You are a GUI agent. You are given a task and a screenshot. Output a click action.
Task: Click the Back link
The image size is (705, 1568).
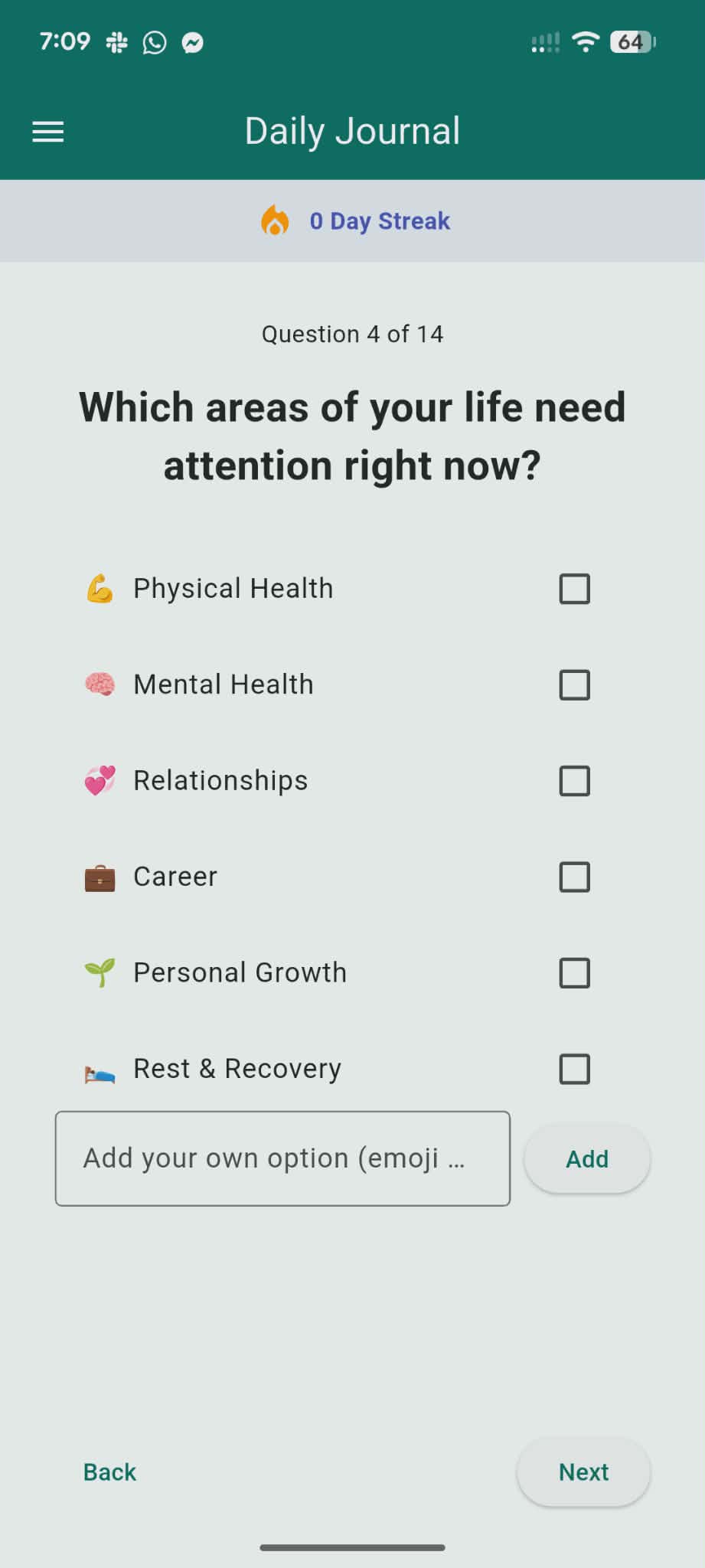click(x=109, y=1471)
